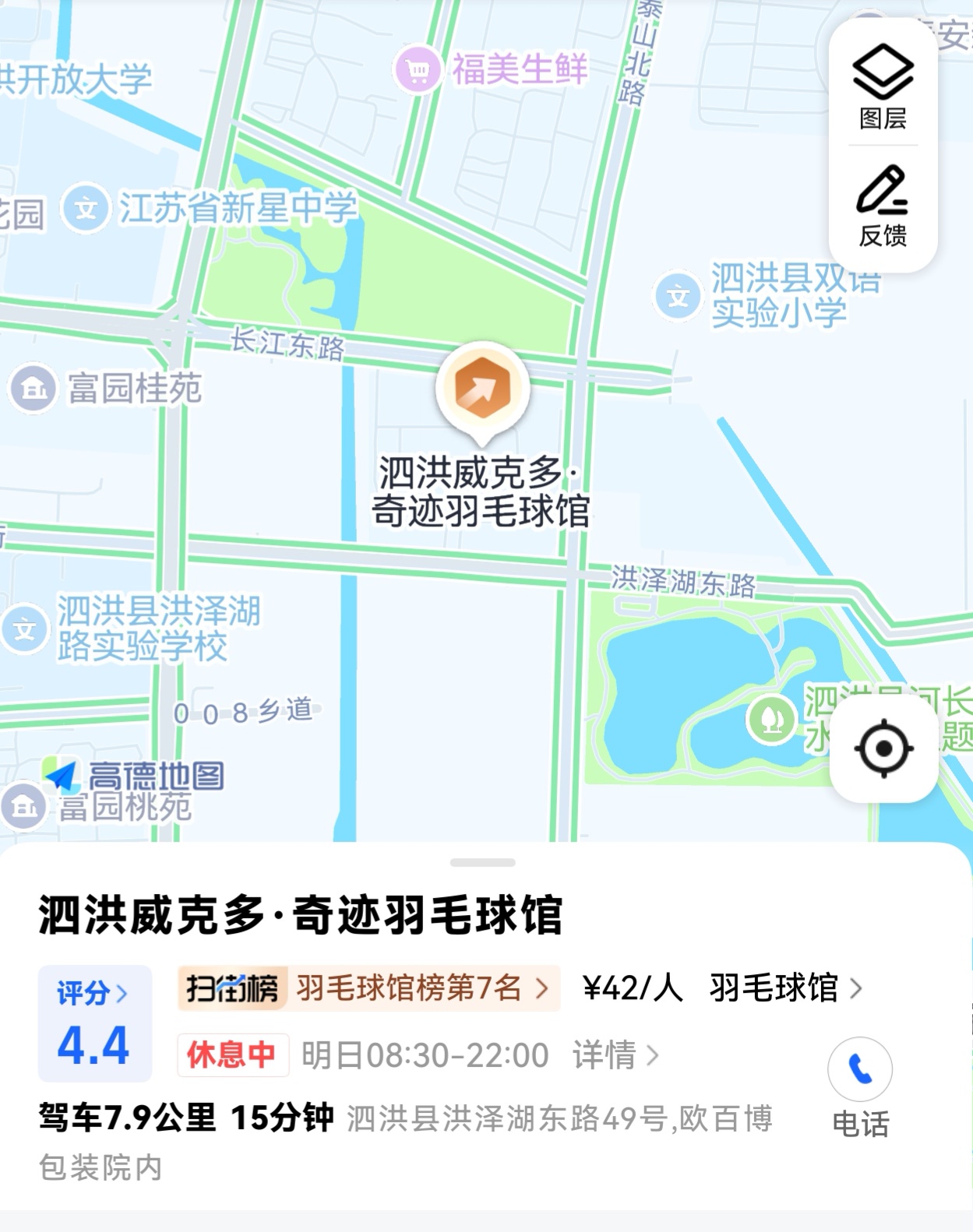Select the 泗洪县双语实验小学 map marker
The height and width of the screenshot is (1232, 973).
pos(679,296)
